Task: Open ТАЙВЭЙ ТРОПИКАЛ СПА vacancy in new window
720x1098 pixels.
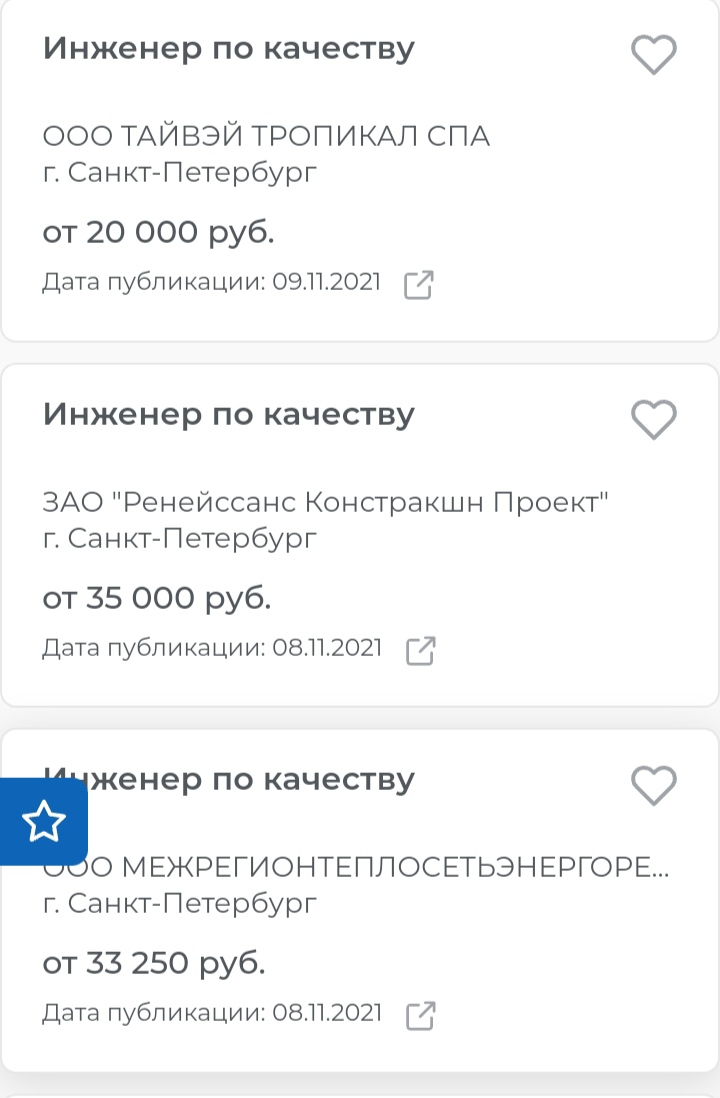Action: pos(418,285)
